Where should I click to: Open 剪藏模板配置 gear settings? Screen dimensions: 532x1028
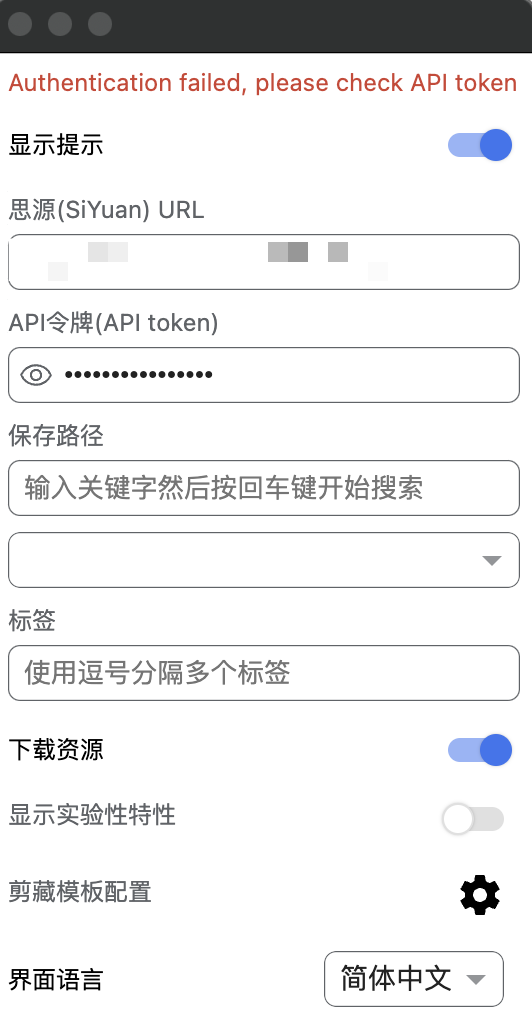(480, 894)
